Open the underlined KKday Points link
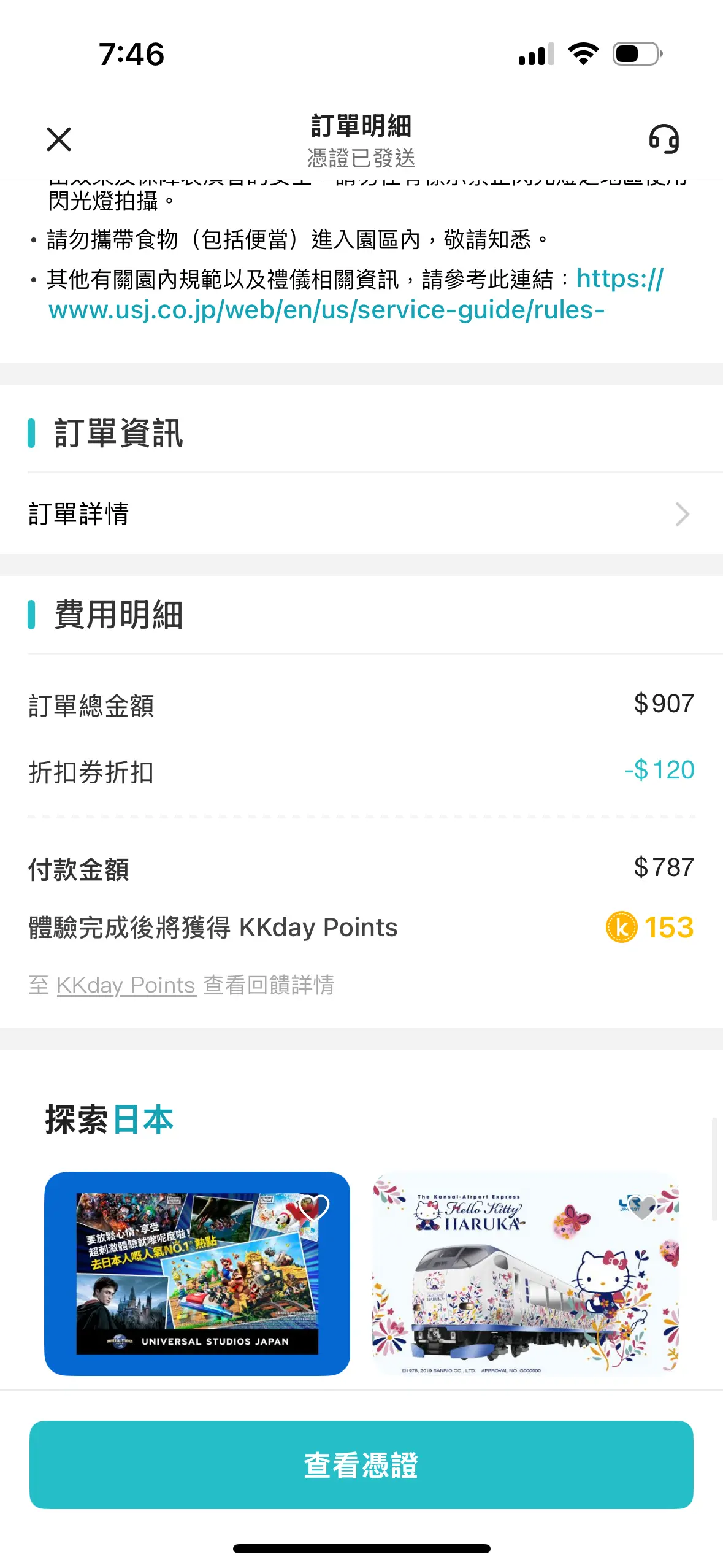Image resolution: width=723 pixels, height=1568 pixels. (x=126, y=985)
